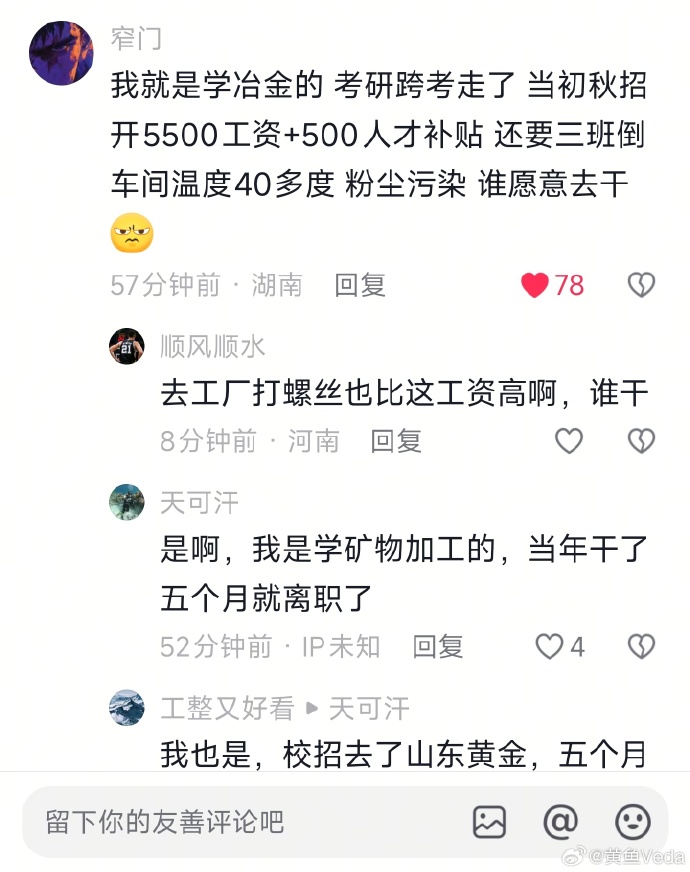Dislike 天可汗's comment
Image resolution: width=690 pixels, height=872 pixels.
click(641, 647)
